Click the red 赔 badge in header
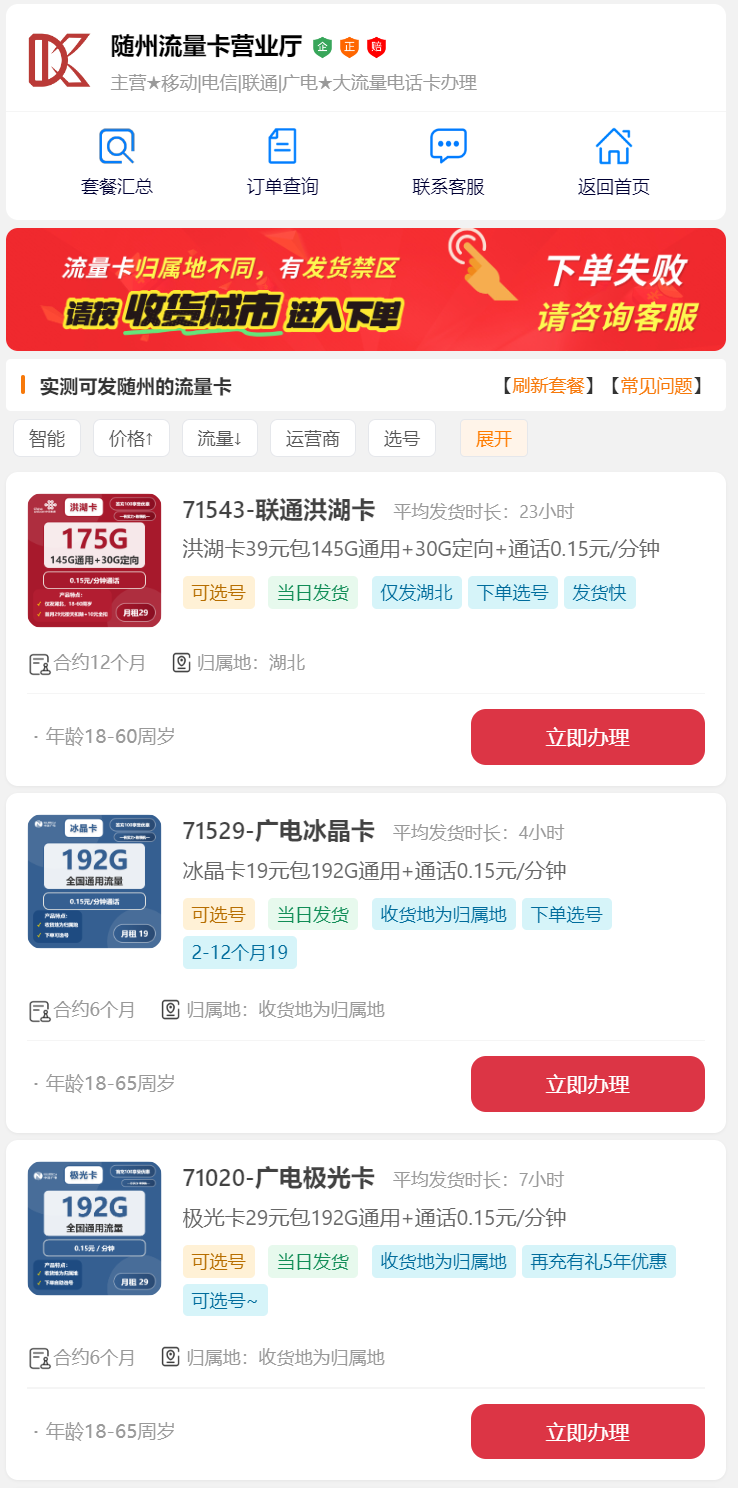 click(375, 46)
